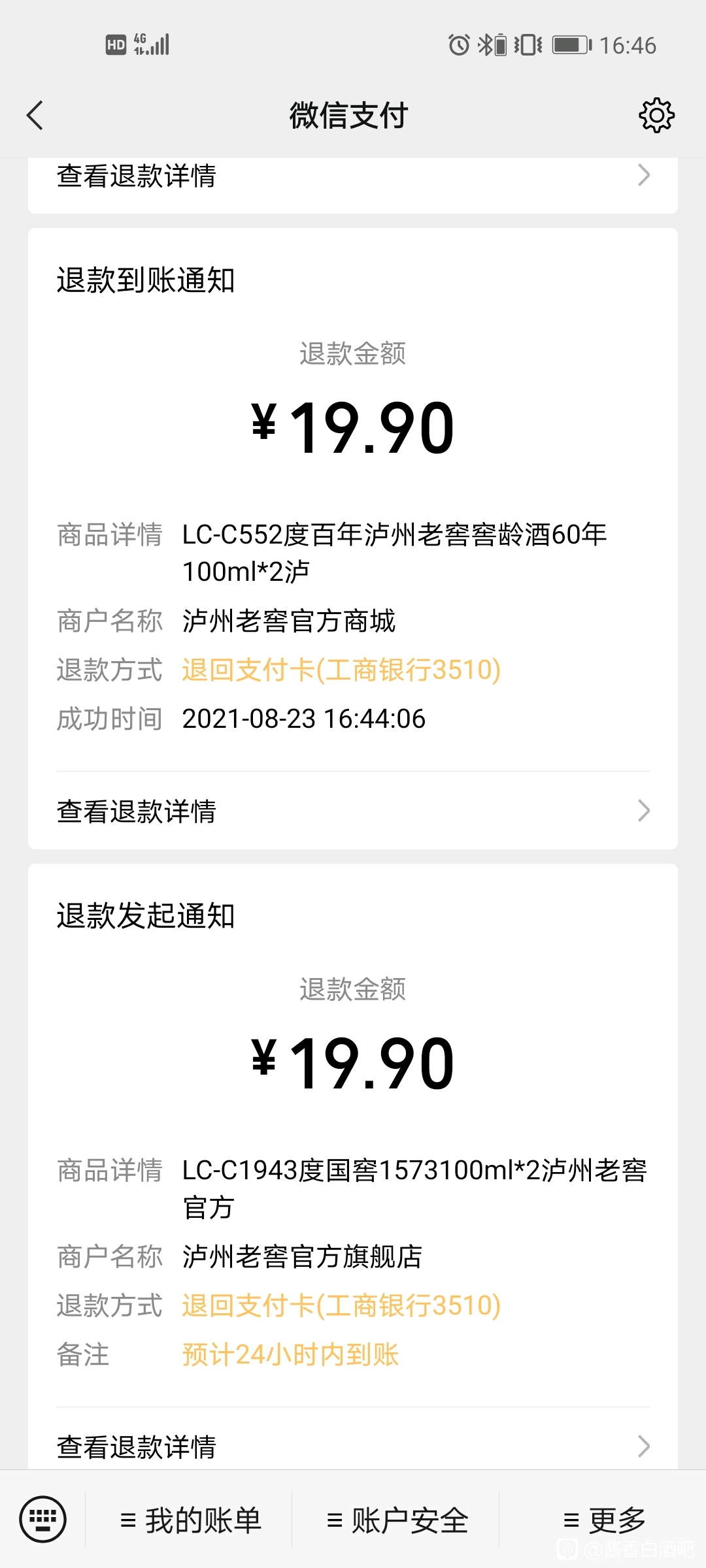Screen dimensions: 706x1568
Task: Open the 账户安全 menu
Action: (397, 1520)
